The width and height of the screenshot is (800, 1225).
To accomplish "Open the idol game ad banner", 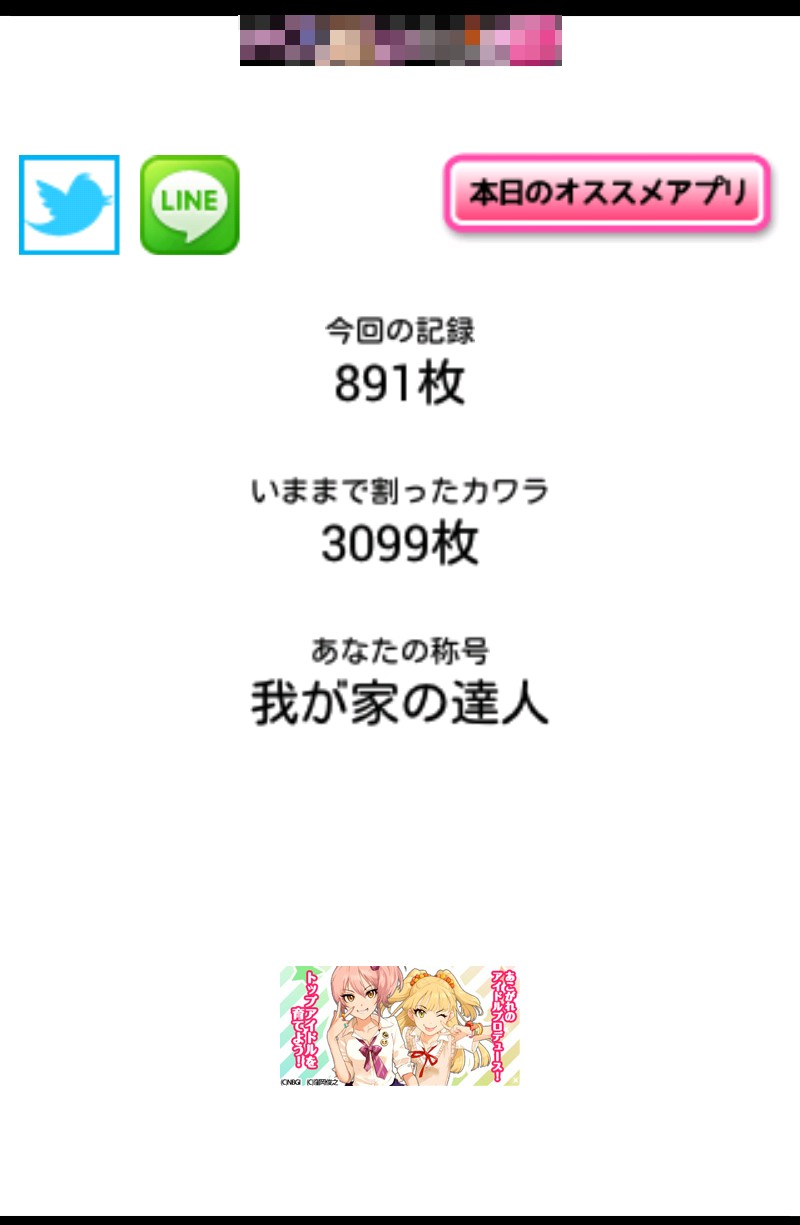I will 400,1026.
